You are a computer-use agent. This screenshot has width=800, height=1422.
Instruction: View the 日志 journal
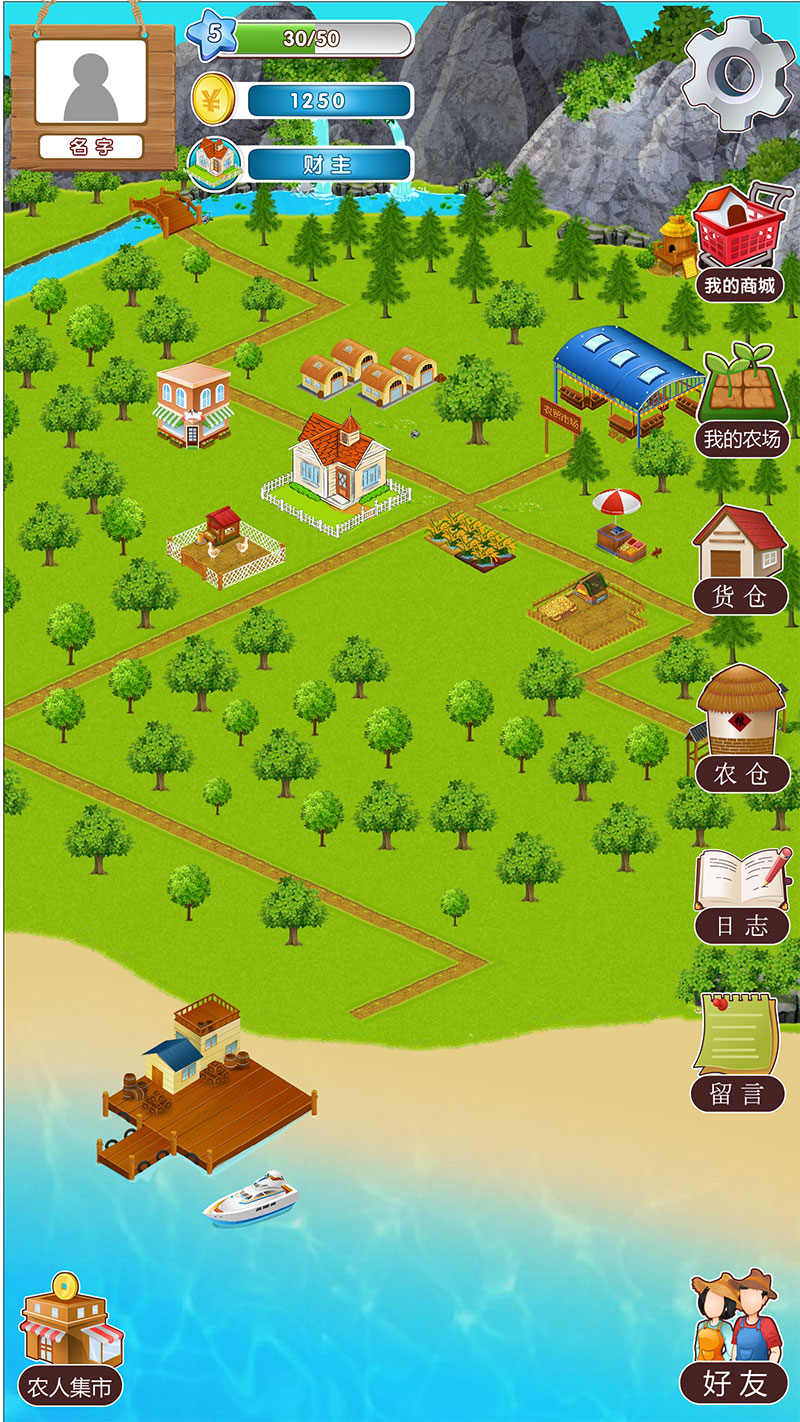(742, 895)
